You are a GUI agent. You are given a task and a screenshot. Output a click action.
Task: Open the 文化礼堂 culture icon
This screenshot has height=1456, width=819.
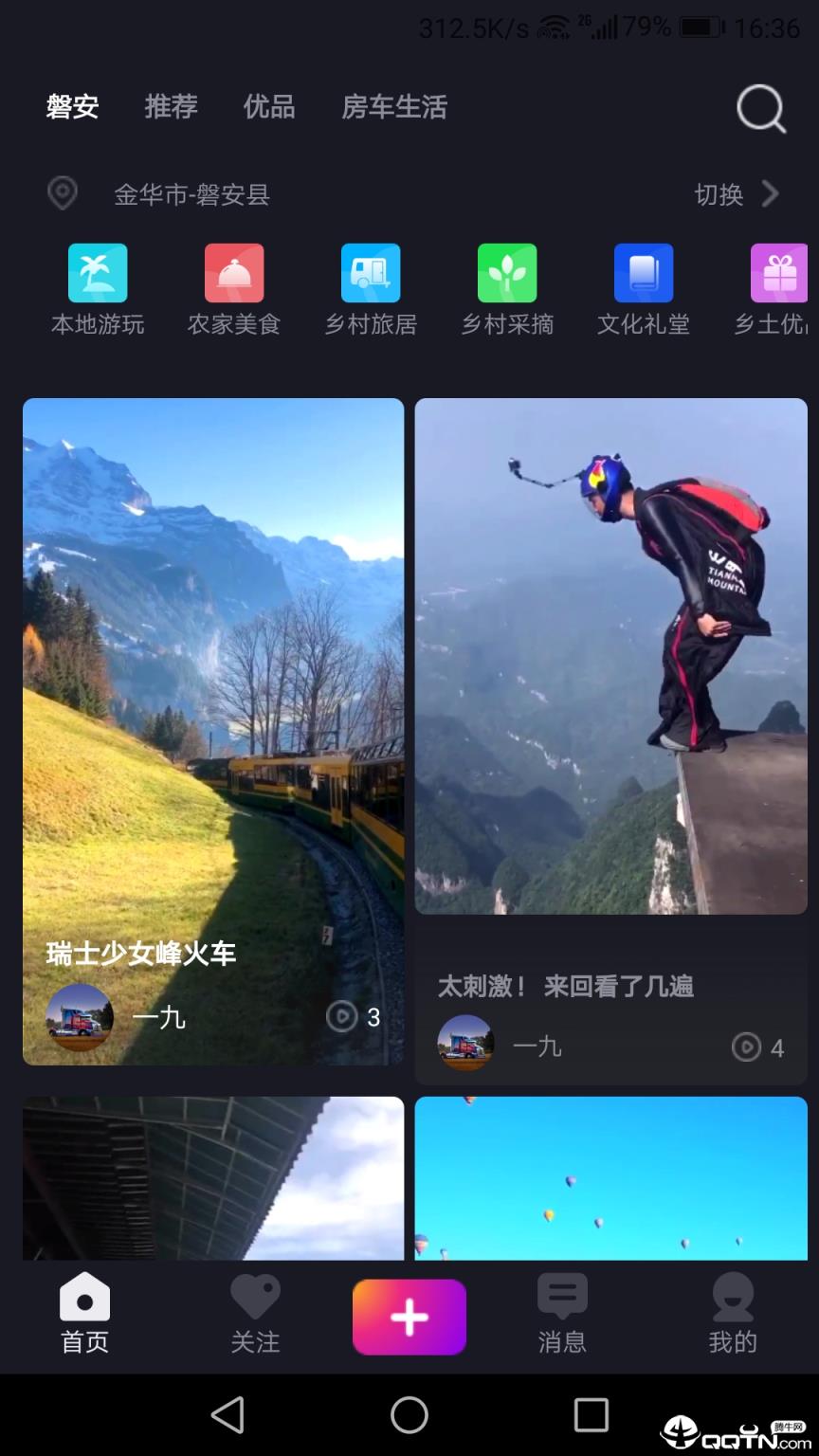[x=642, y=272]
